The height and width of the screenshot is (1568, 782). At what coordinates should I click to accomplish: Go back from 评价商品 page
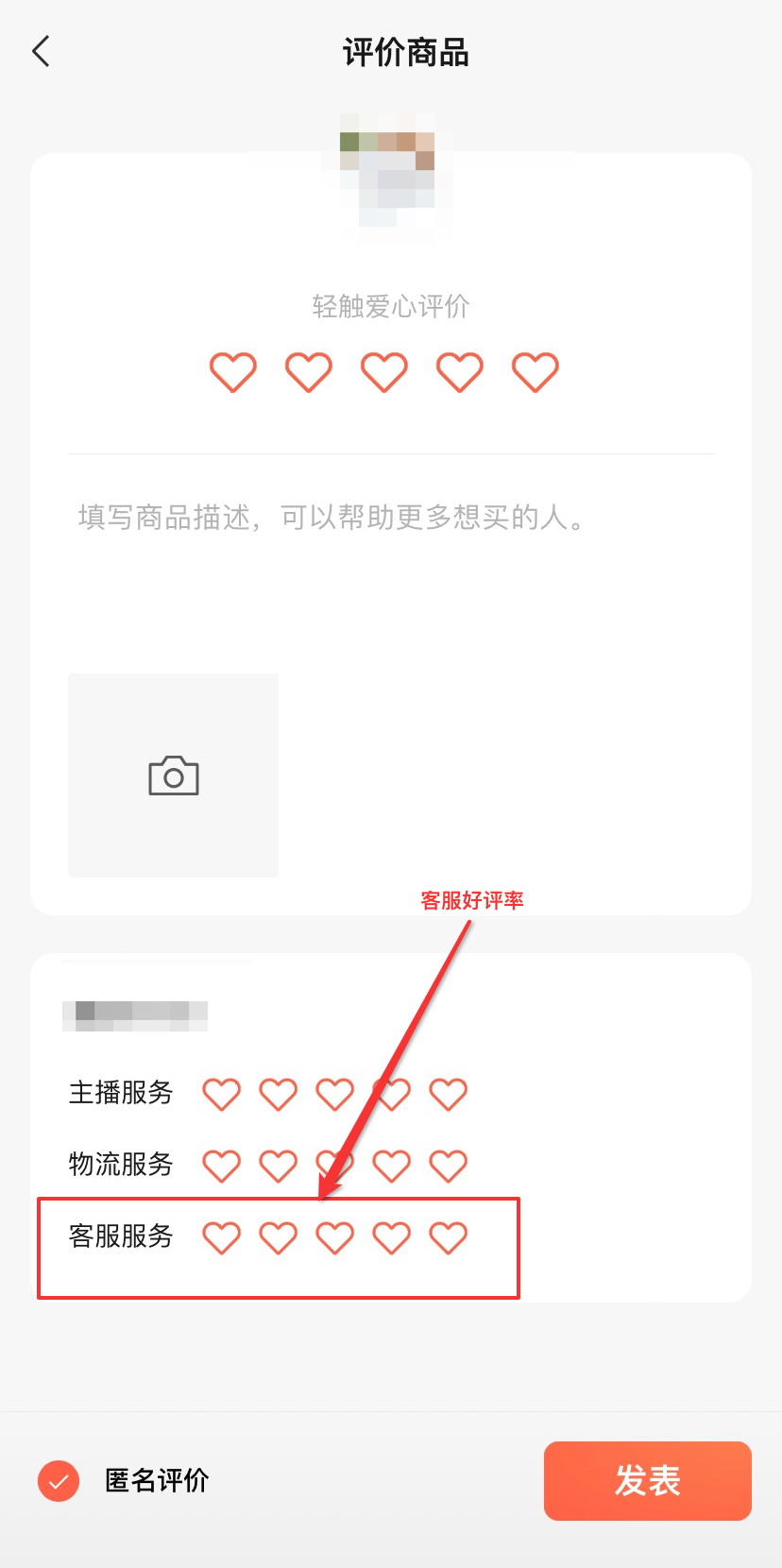coord(41,51)
